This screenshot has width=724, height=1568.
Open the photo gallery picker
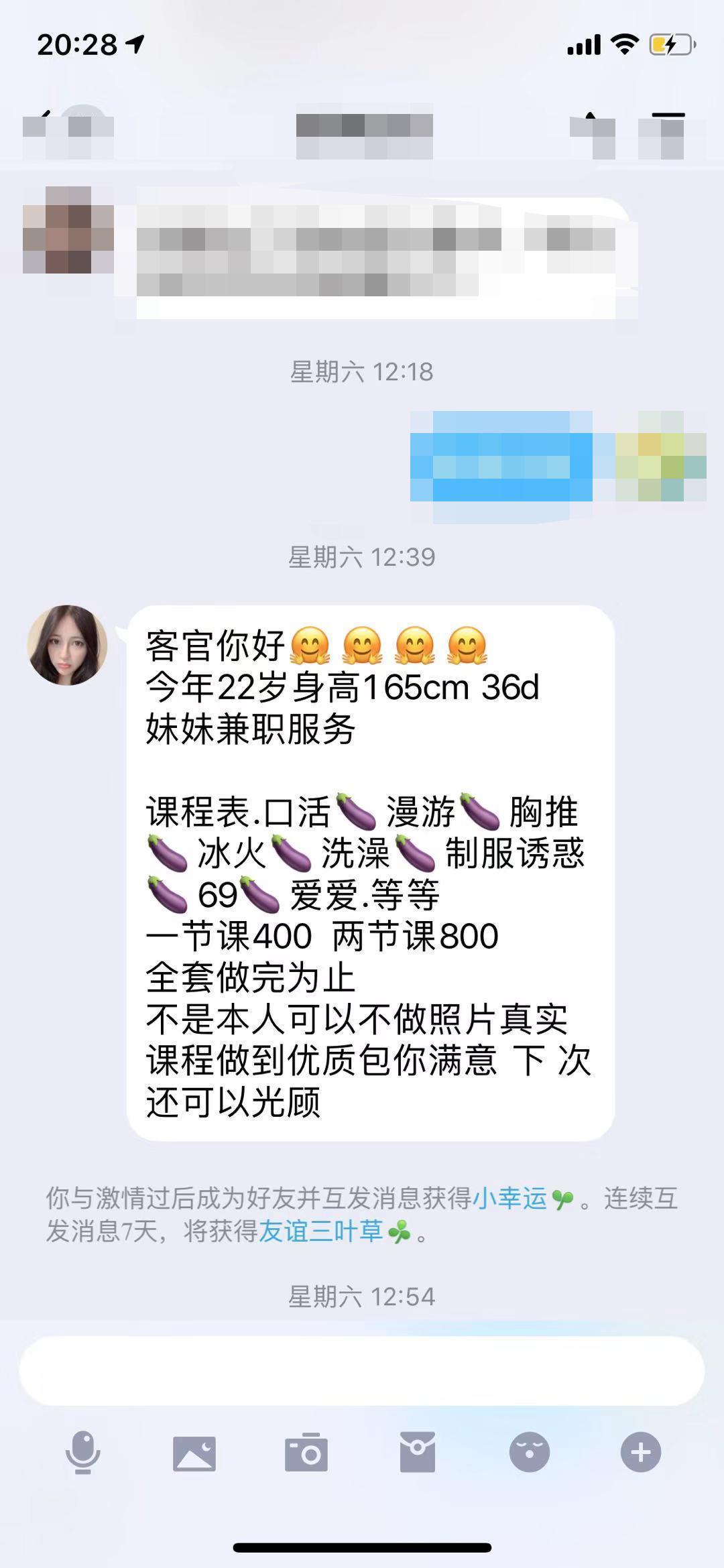tap(194, 1453)
